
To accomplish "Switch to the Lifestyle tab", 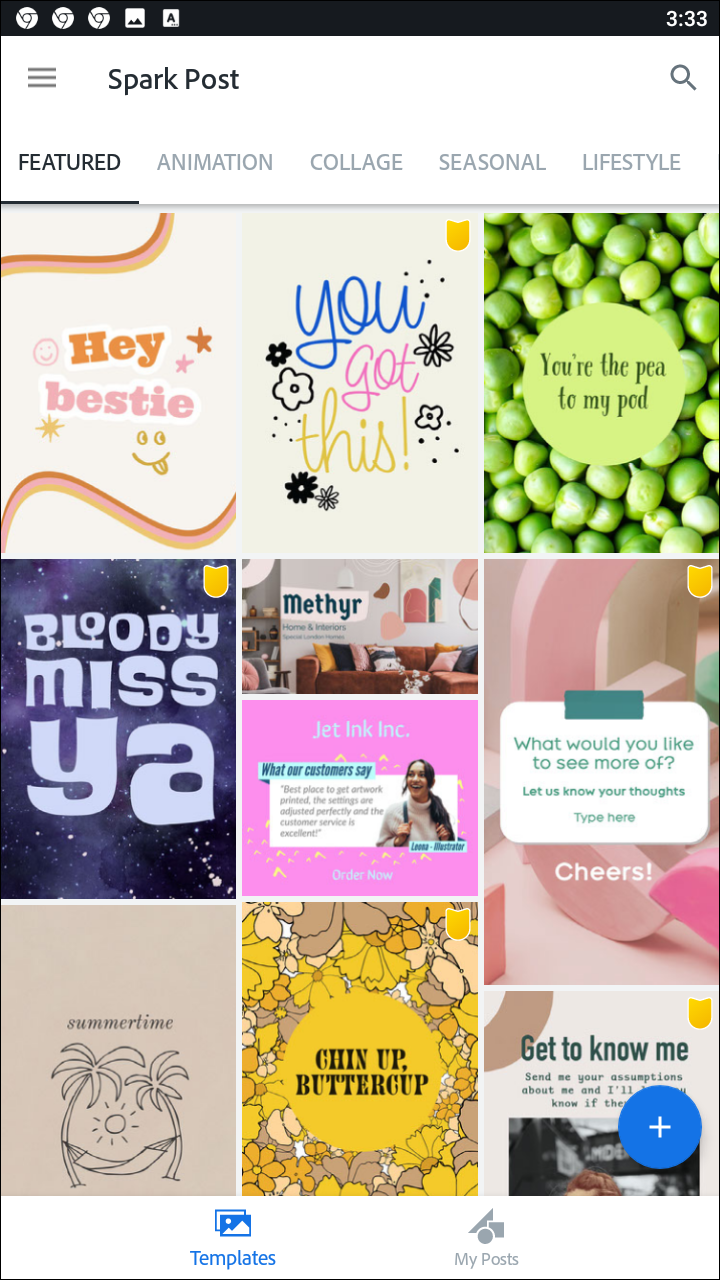I will click(x=631, y=162).
